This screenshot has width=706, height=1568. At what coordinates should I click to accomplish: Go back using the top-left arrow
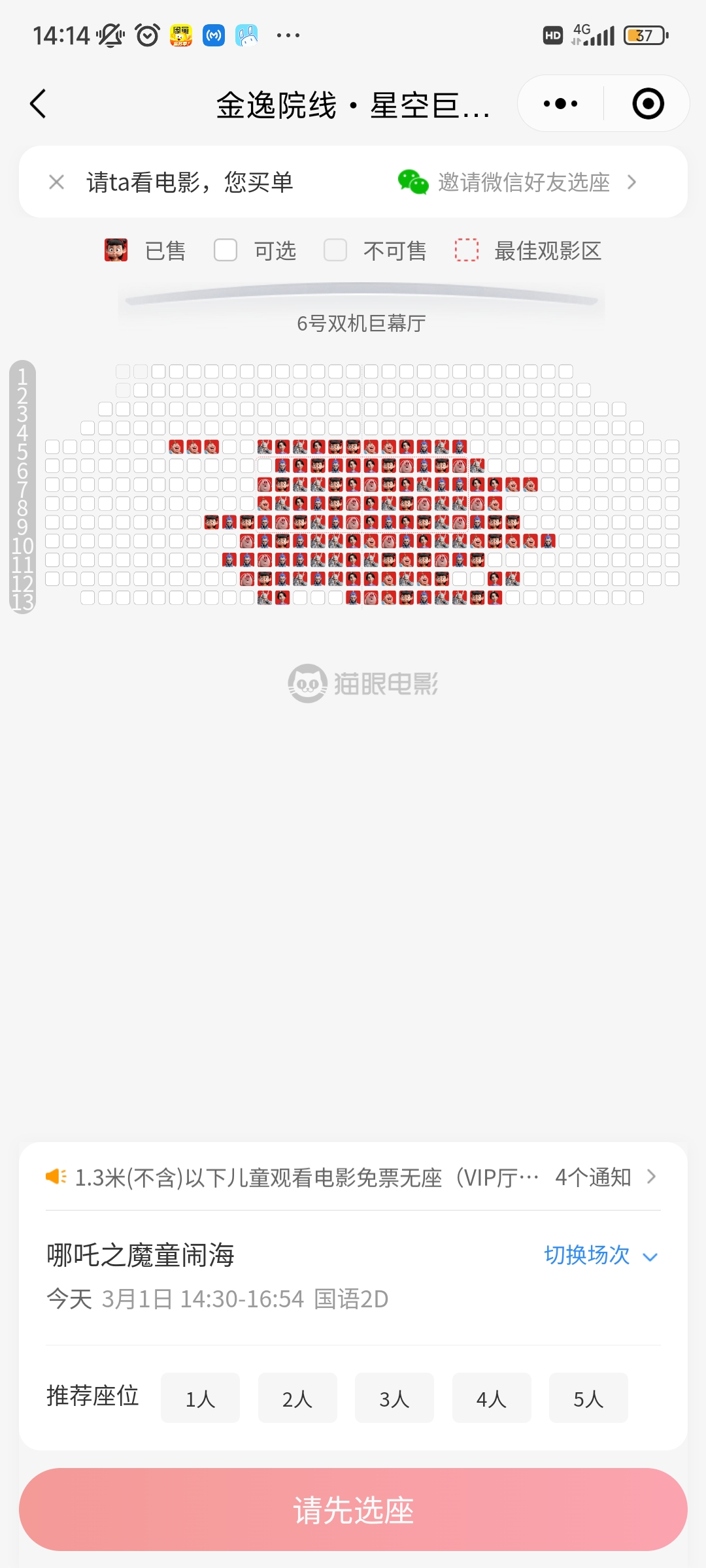[x=38, y=104]
